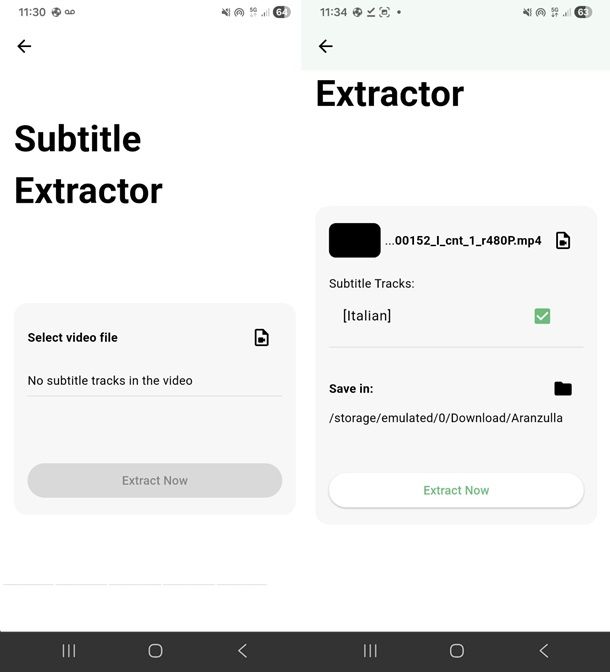Change the selected mp4 video file
The height and width of the screenshot is (672, 610).
coord(563,241)
